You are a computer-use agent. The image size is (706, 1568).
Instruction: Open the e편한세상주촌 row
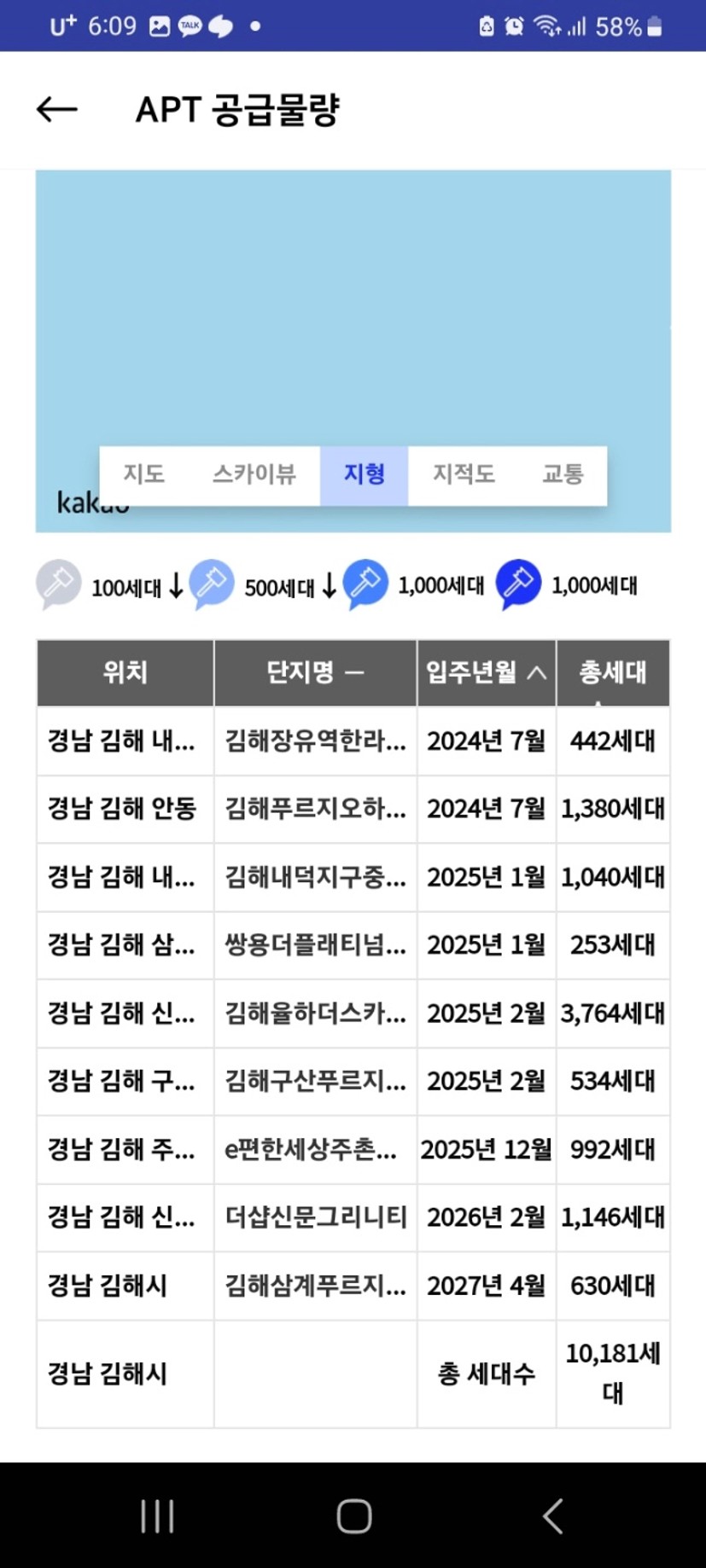(x=353, y=1149)
